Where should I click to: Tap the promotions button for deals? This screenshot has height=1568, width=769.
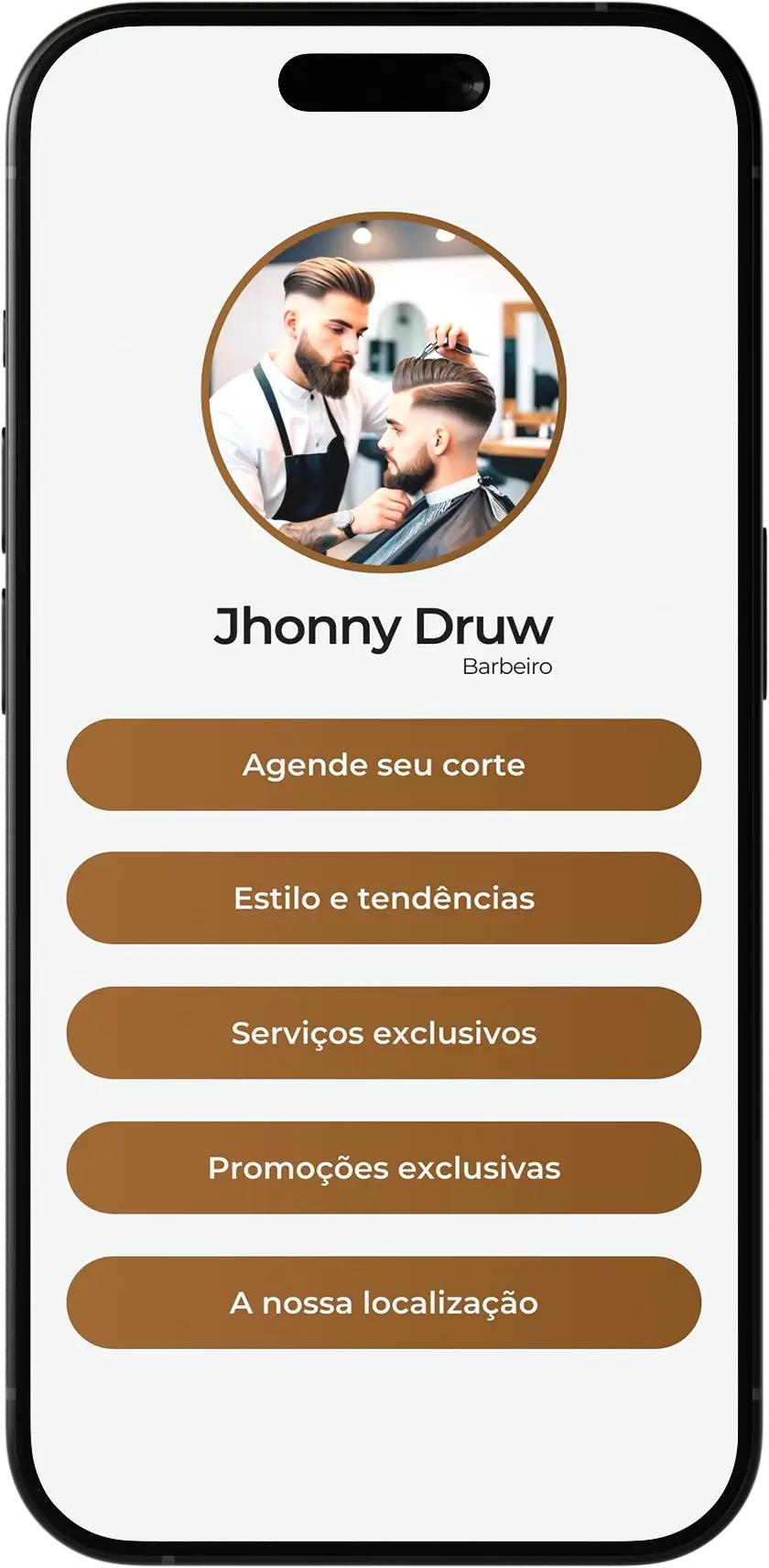coord(383,1168)
